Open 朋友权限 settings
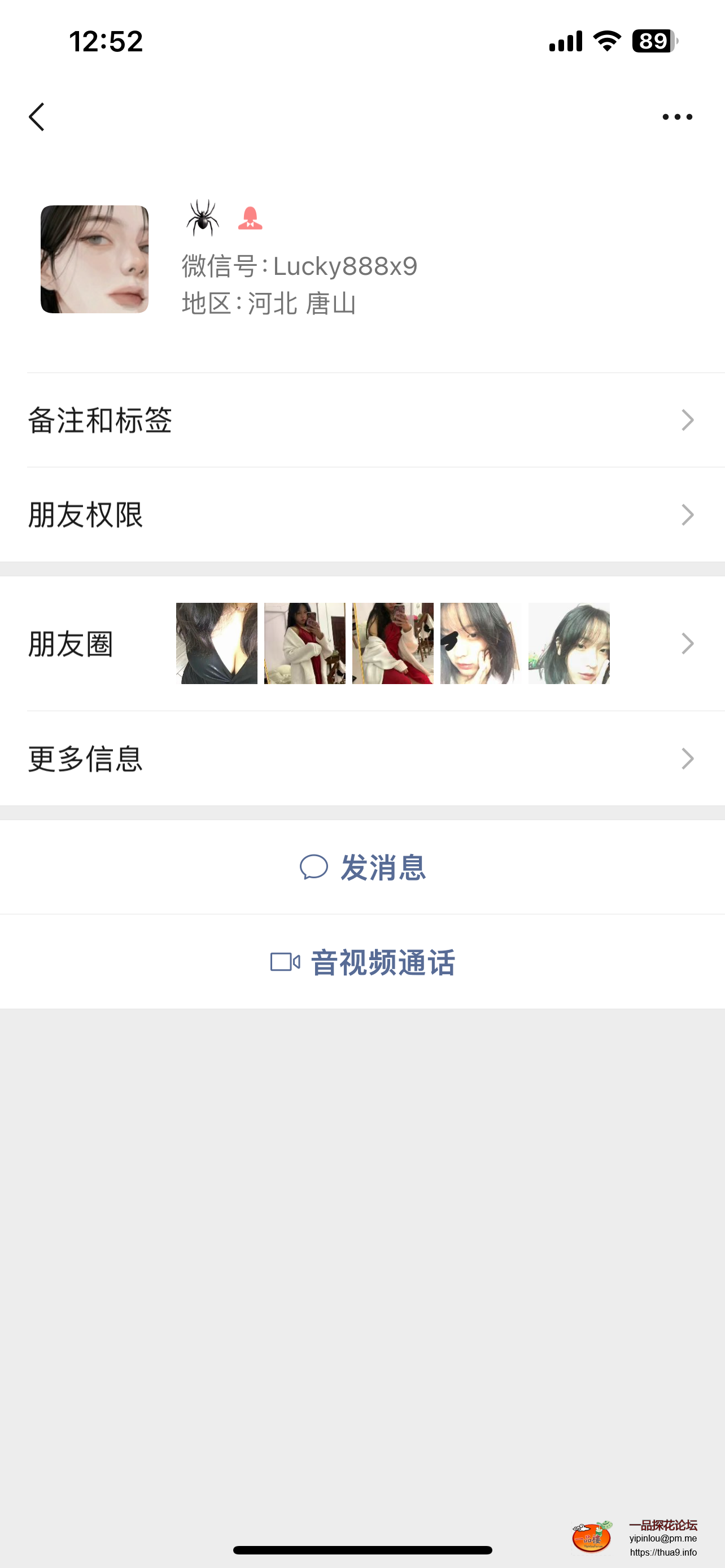Screen dimensions: 725x1568 click(362, 515)
